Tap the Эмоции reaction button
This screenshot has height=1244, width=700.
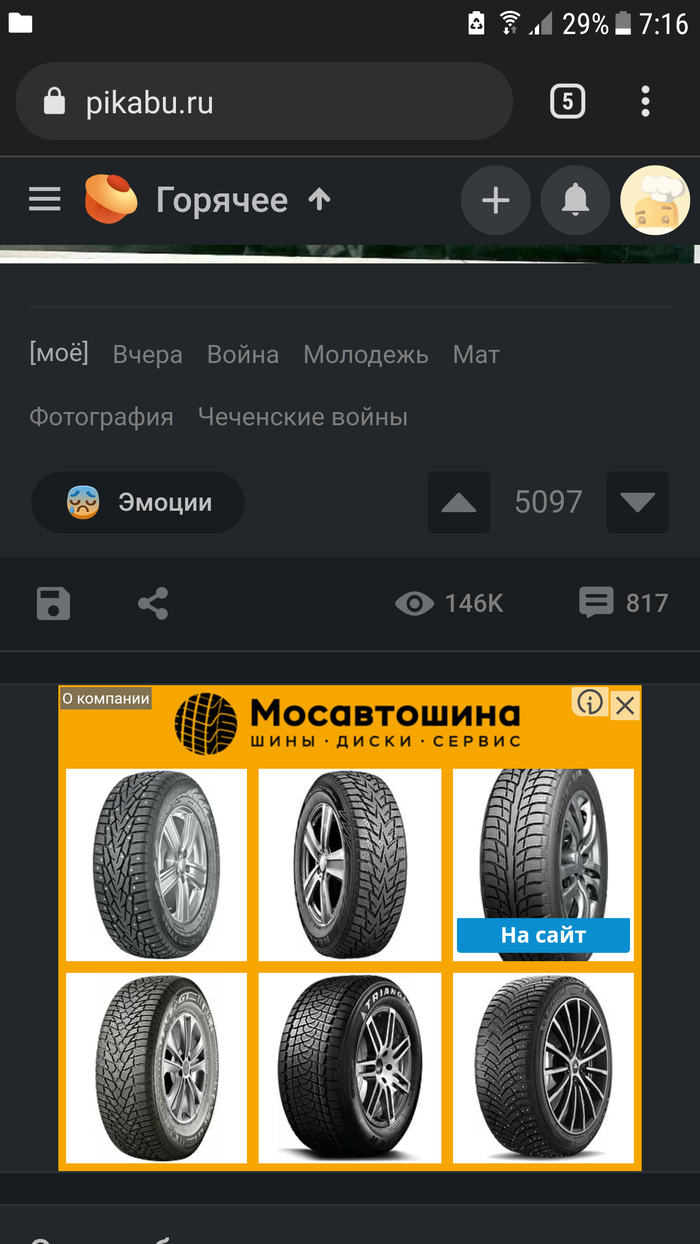pyautogui.click(x=138, y=502)
